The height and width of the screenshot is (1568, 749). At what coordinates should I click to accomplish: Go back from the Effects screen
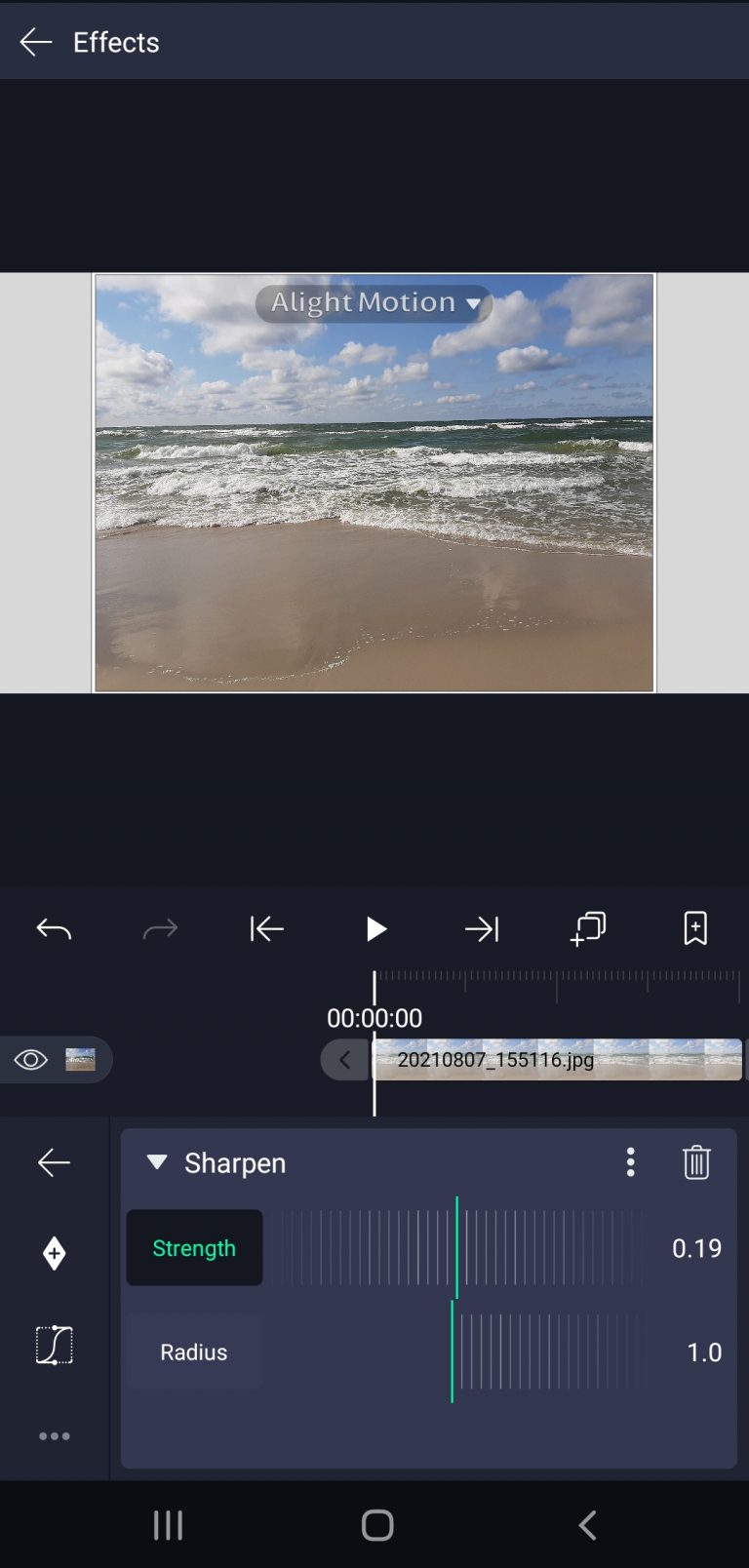click(x=36, y=42)
